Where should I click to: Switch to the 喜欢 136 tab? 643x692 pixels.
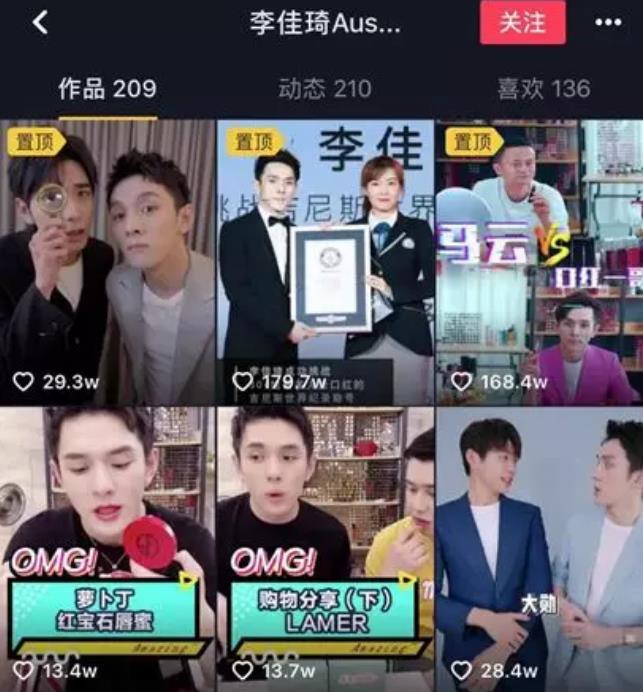(543, 89)
